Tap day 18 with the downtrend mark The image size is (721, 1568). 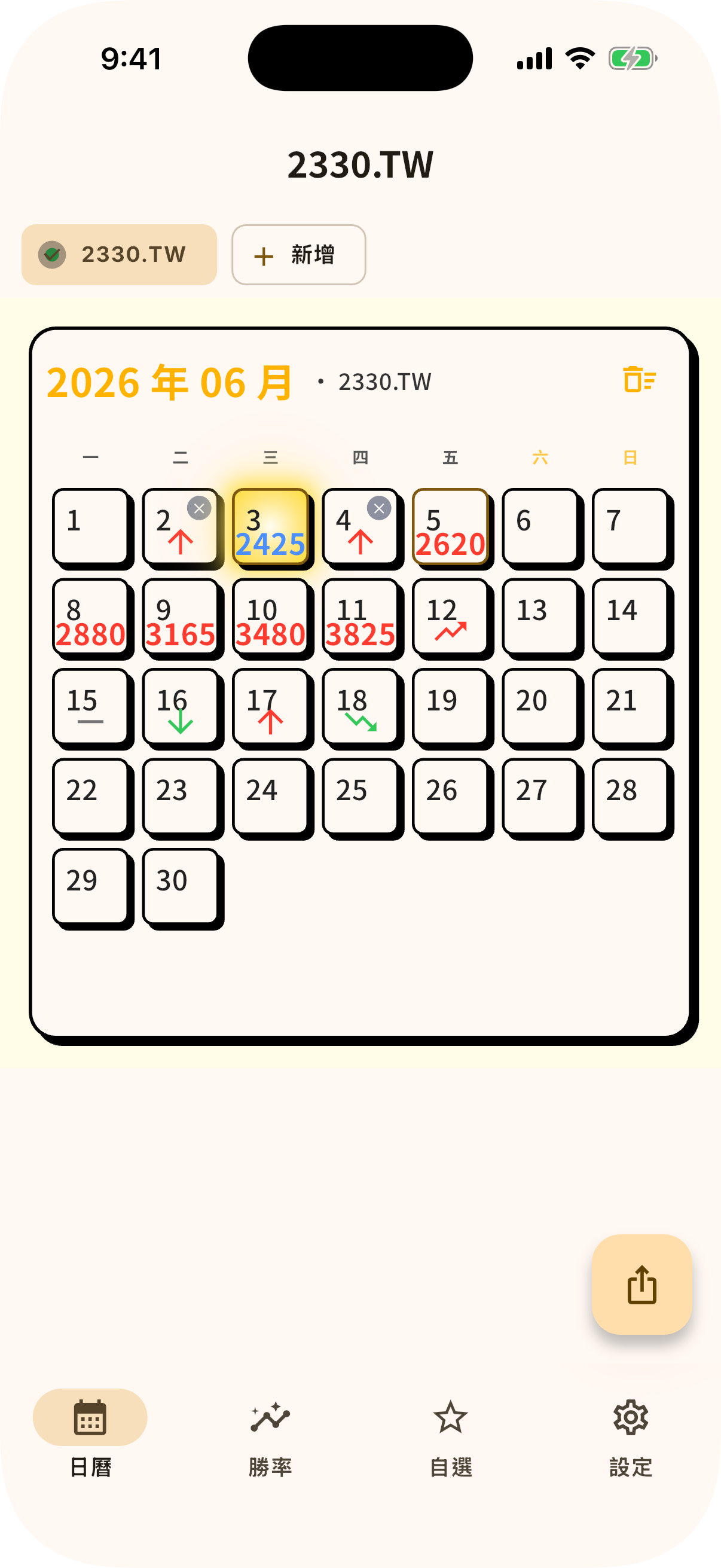point(361,707)
